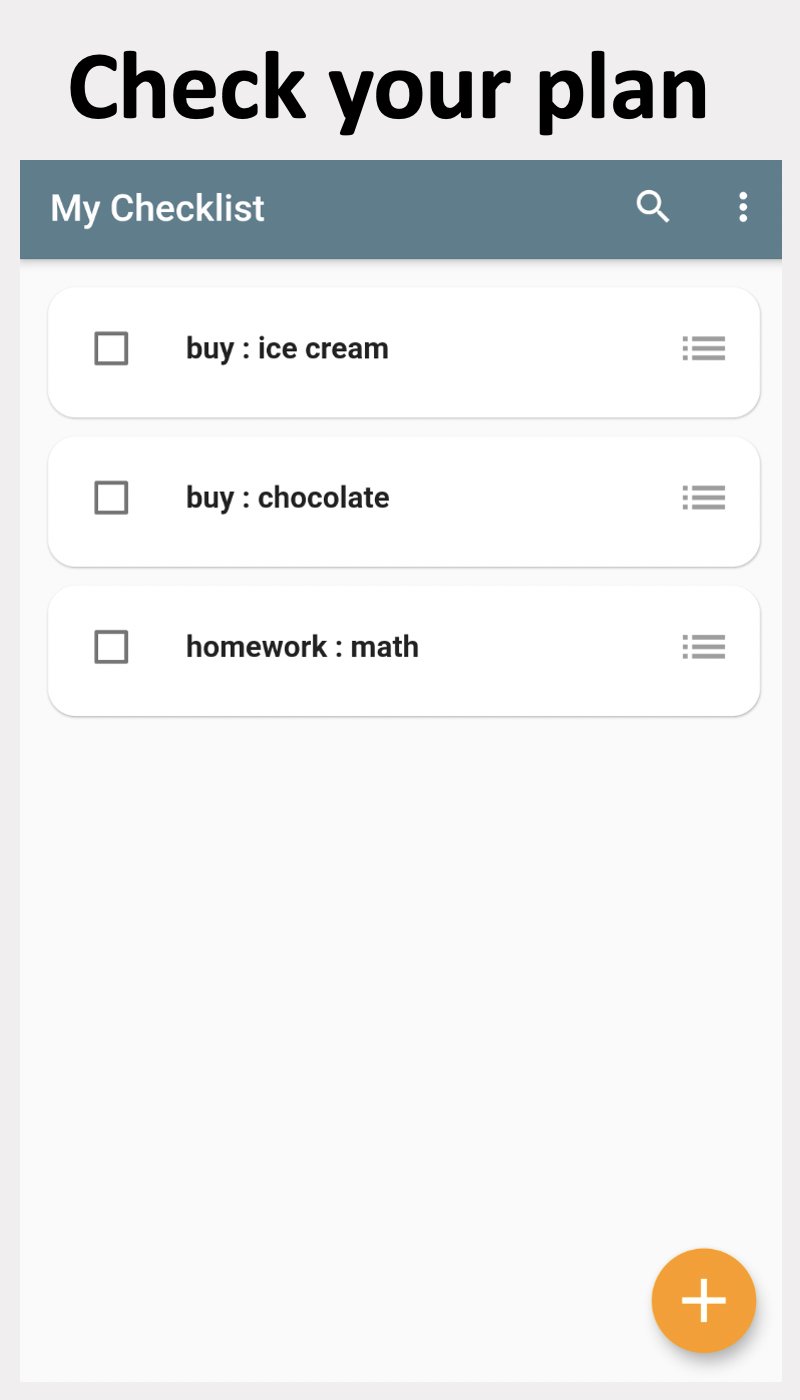Mark homework : math as done
The height and width of the screenshot is (1400, 800).
click(111, 647)
